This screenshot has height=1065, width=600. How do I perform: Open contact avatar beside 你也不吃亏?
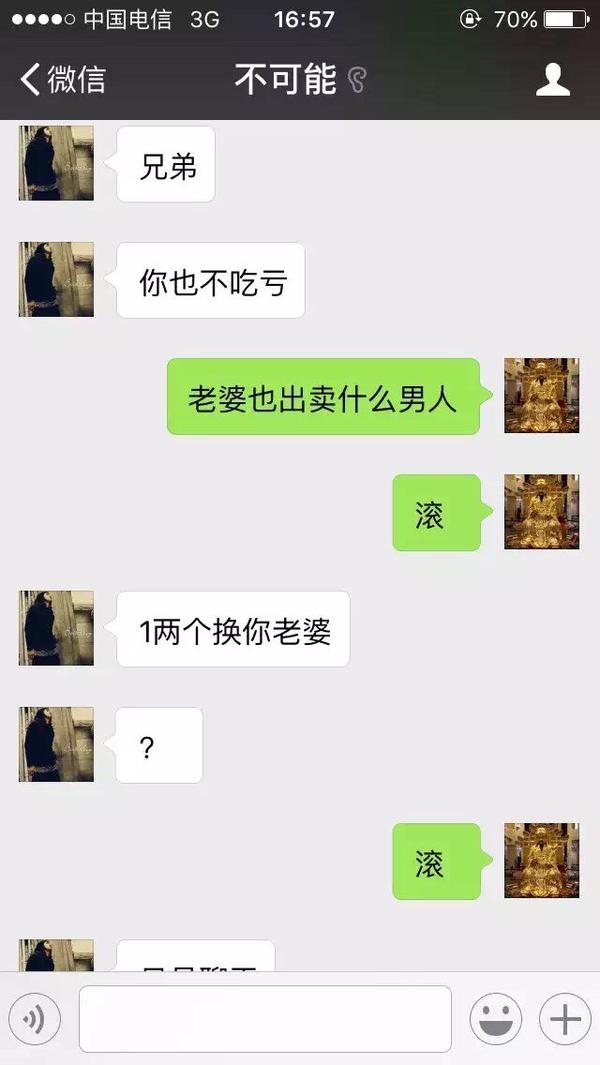pyautogui.click(x=56, y=279)
